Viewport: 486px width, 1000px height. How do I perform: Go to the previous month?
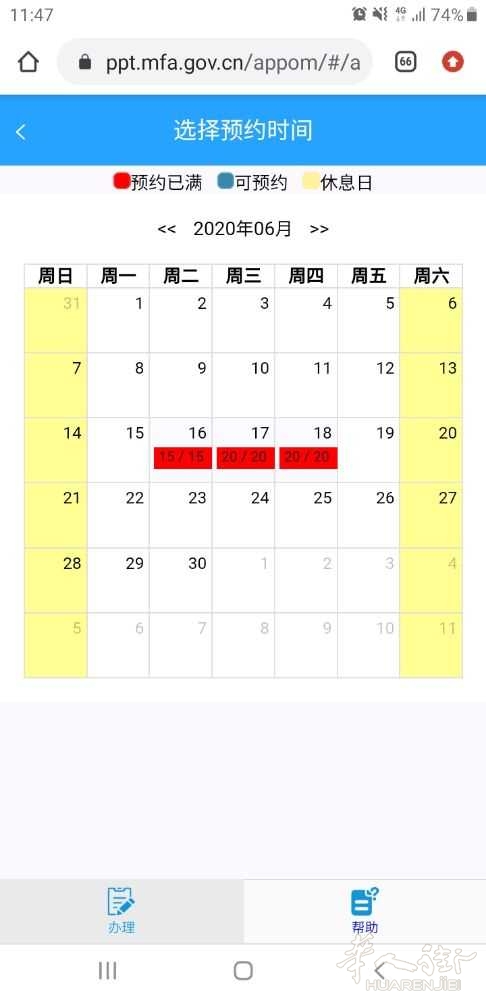[166, 230]
